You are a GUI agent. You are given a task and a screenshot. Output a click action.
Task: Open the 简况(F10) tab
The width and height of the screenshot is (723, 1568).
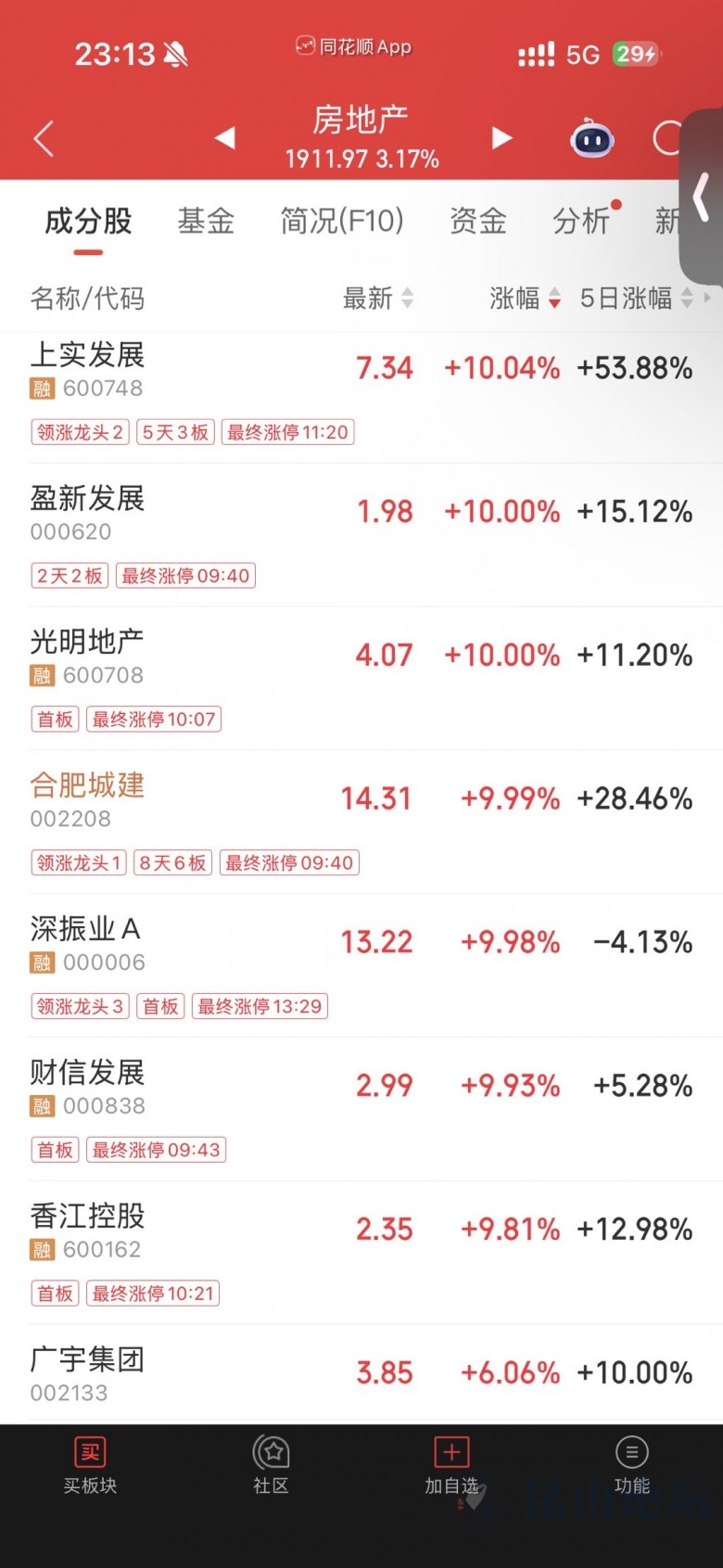(342, 221)
